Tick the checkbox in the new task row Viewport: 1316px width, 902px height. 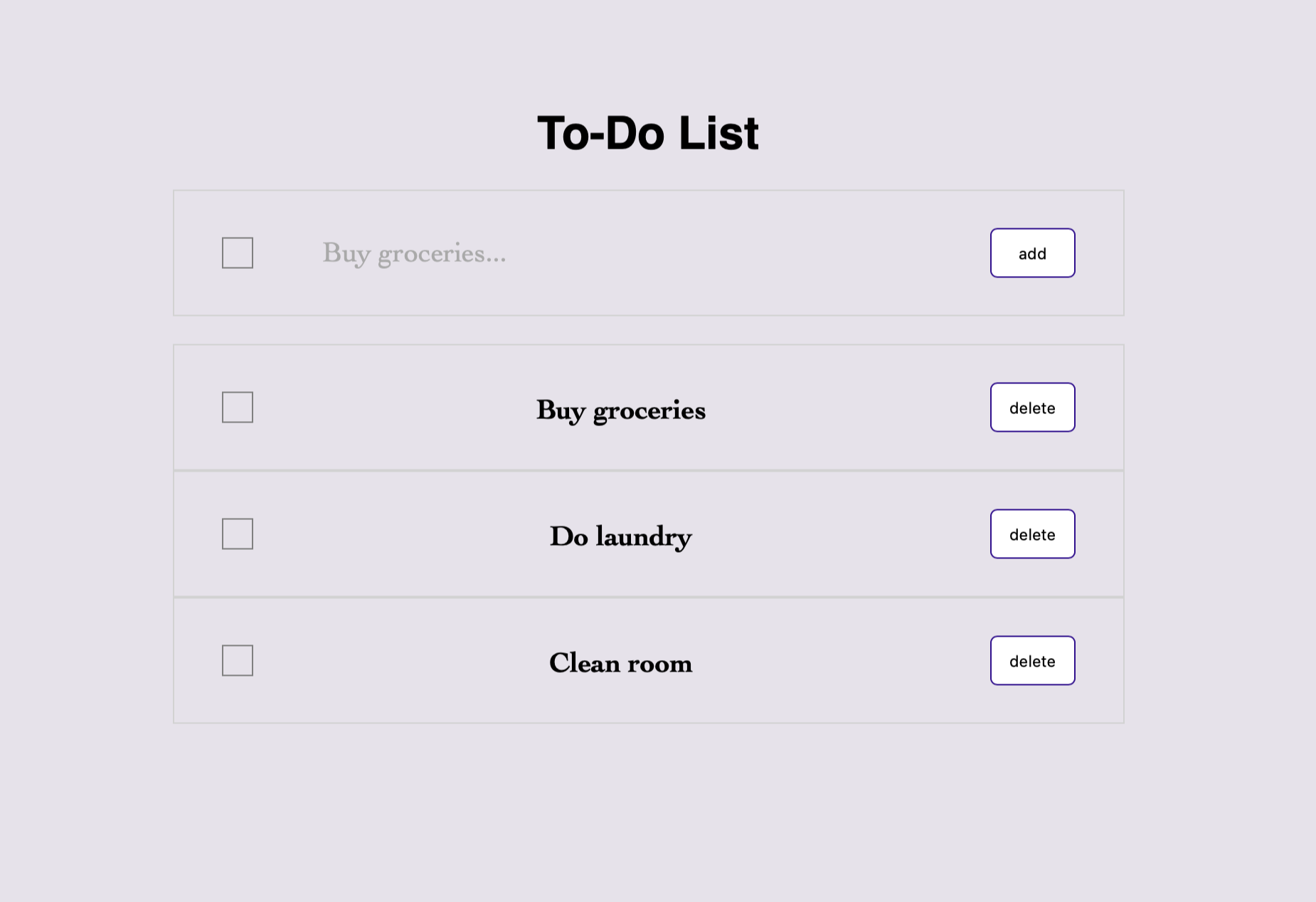pos(238,253)
